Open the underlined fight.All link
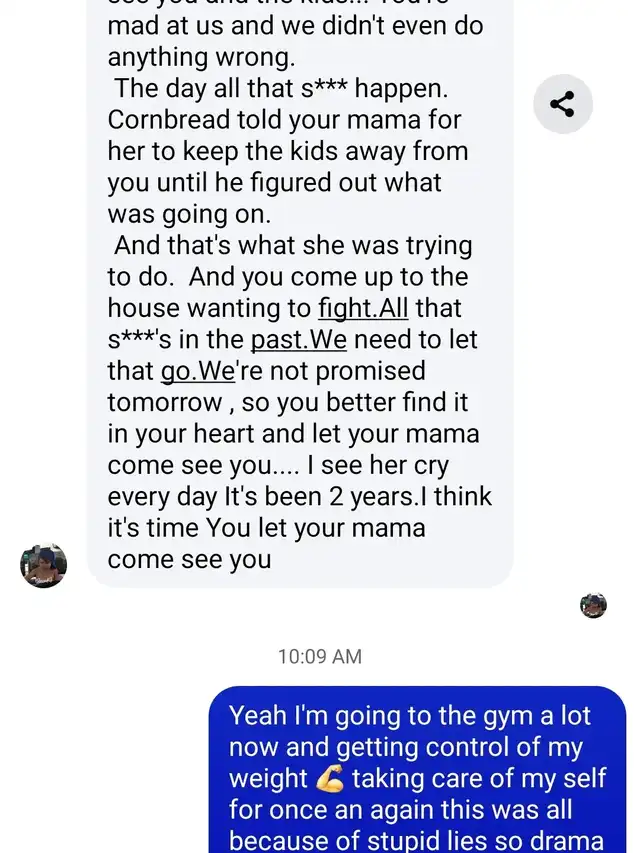 tap(362, 308)
